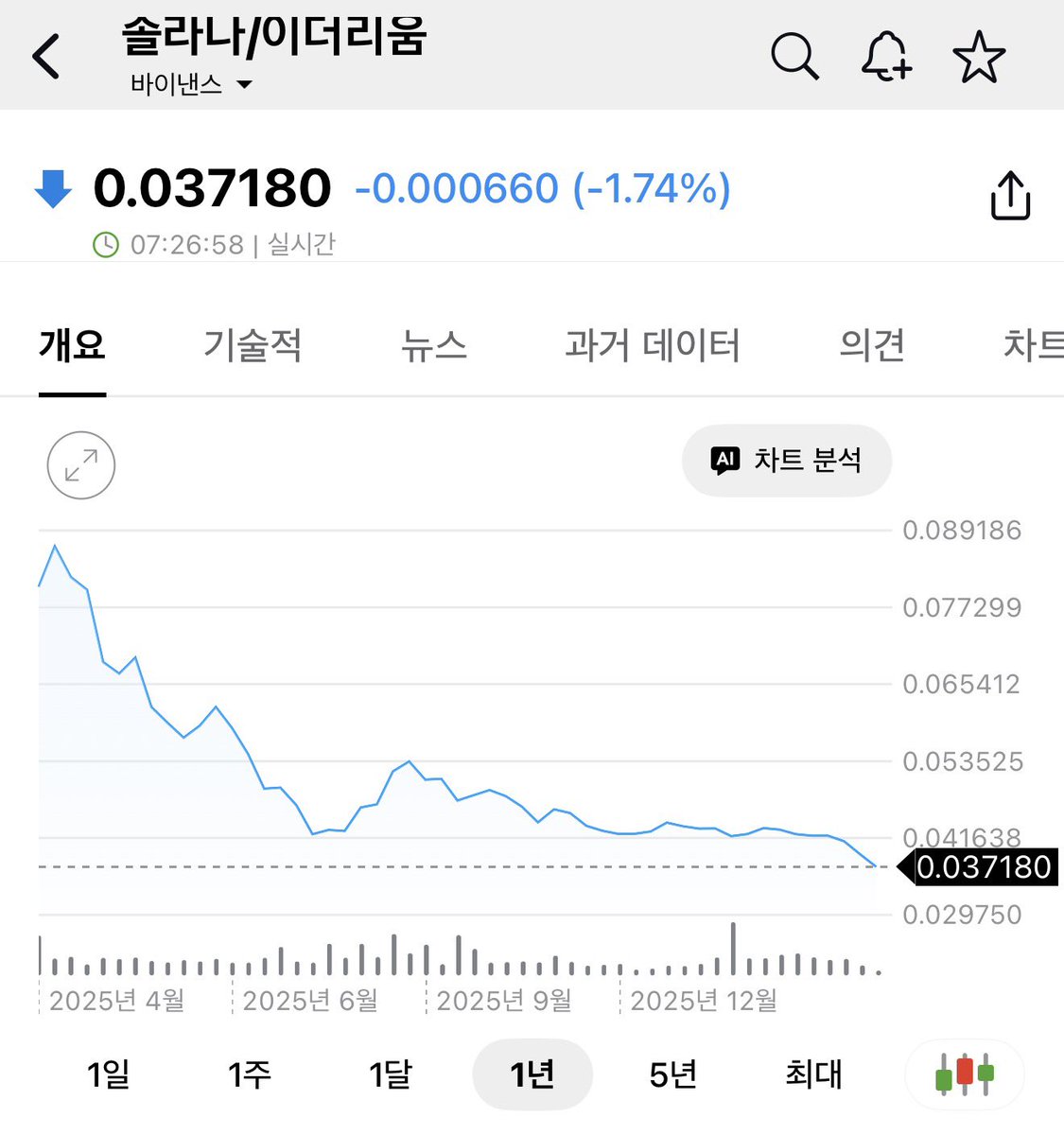This screenshot has height=1135, width=1064.
Task: Select the 5년 chart range
Action: point(672,1074)
